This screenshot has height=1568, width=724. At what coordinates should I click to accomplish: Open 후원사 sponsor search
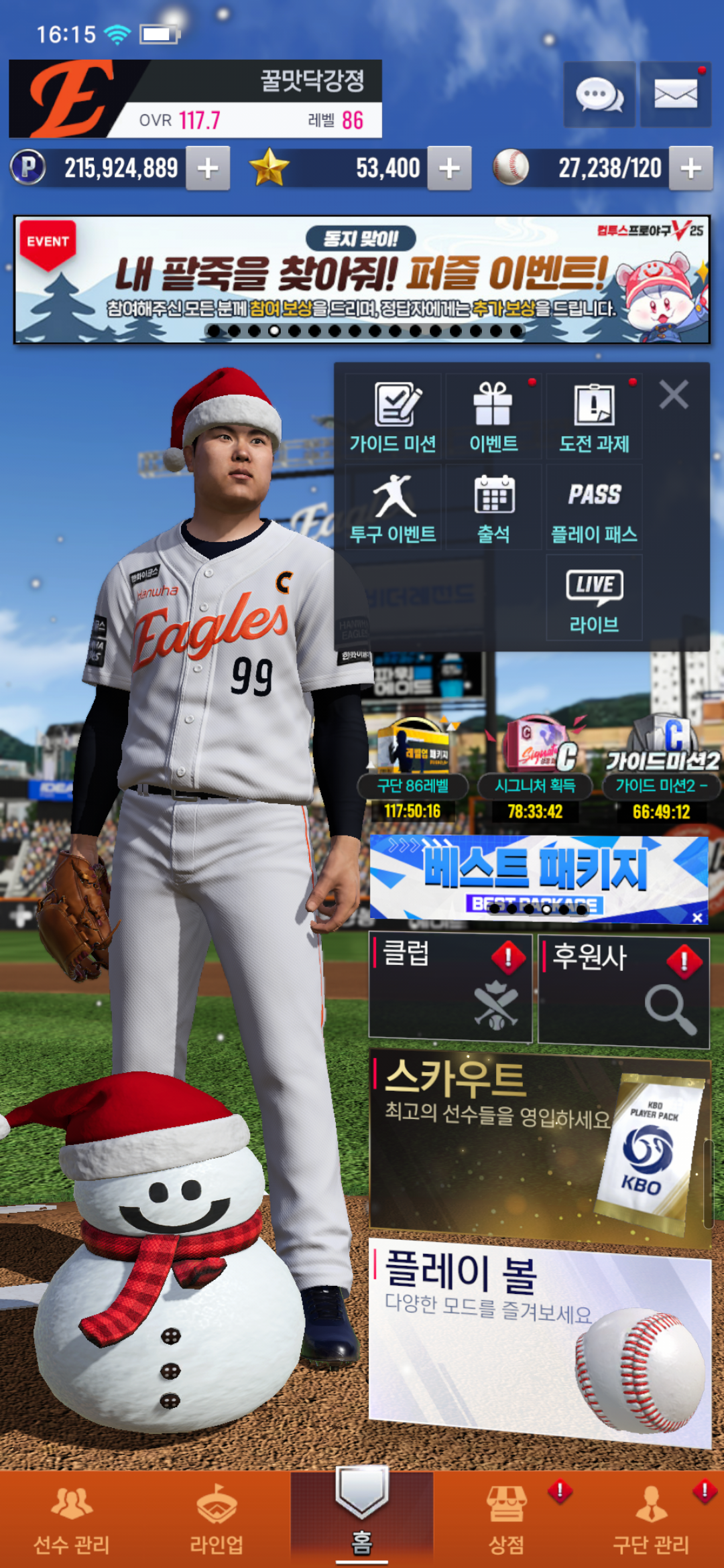coord(623,991)
